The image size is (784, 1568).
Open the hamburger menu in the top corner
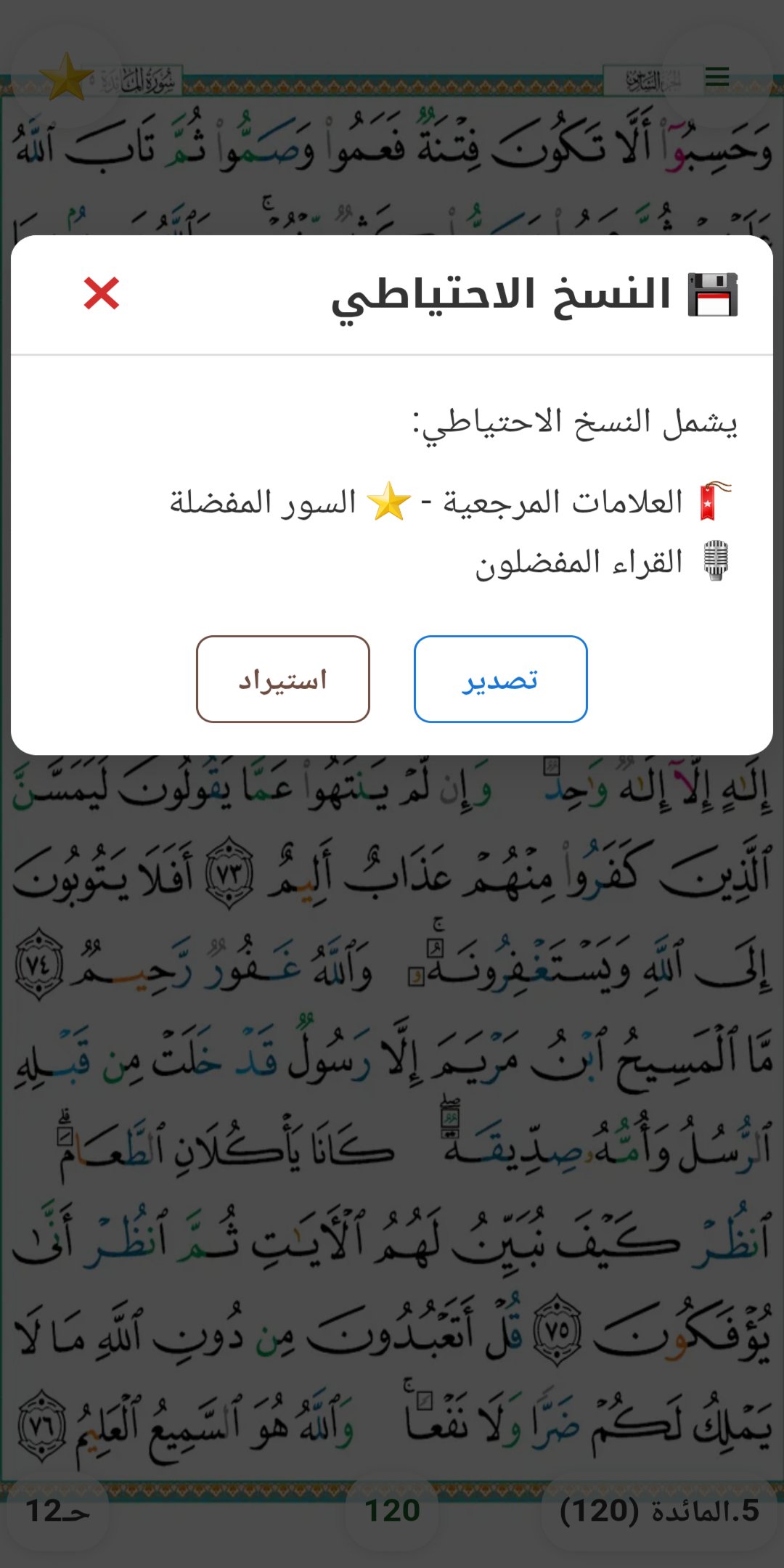click(717, 75)
